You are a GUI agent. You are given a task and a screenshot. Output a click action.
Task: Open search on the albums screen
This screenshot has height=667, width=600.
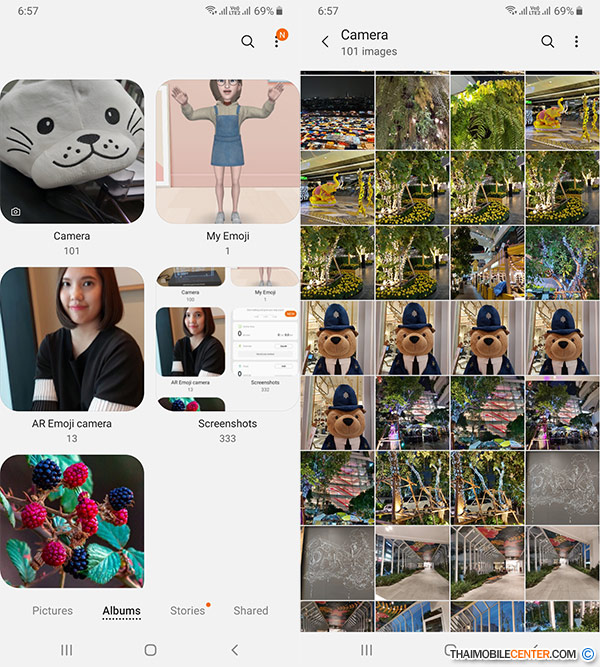pos(248,42)
